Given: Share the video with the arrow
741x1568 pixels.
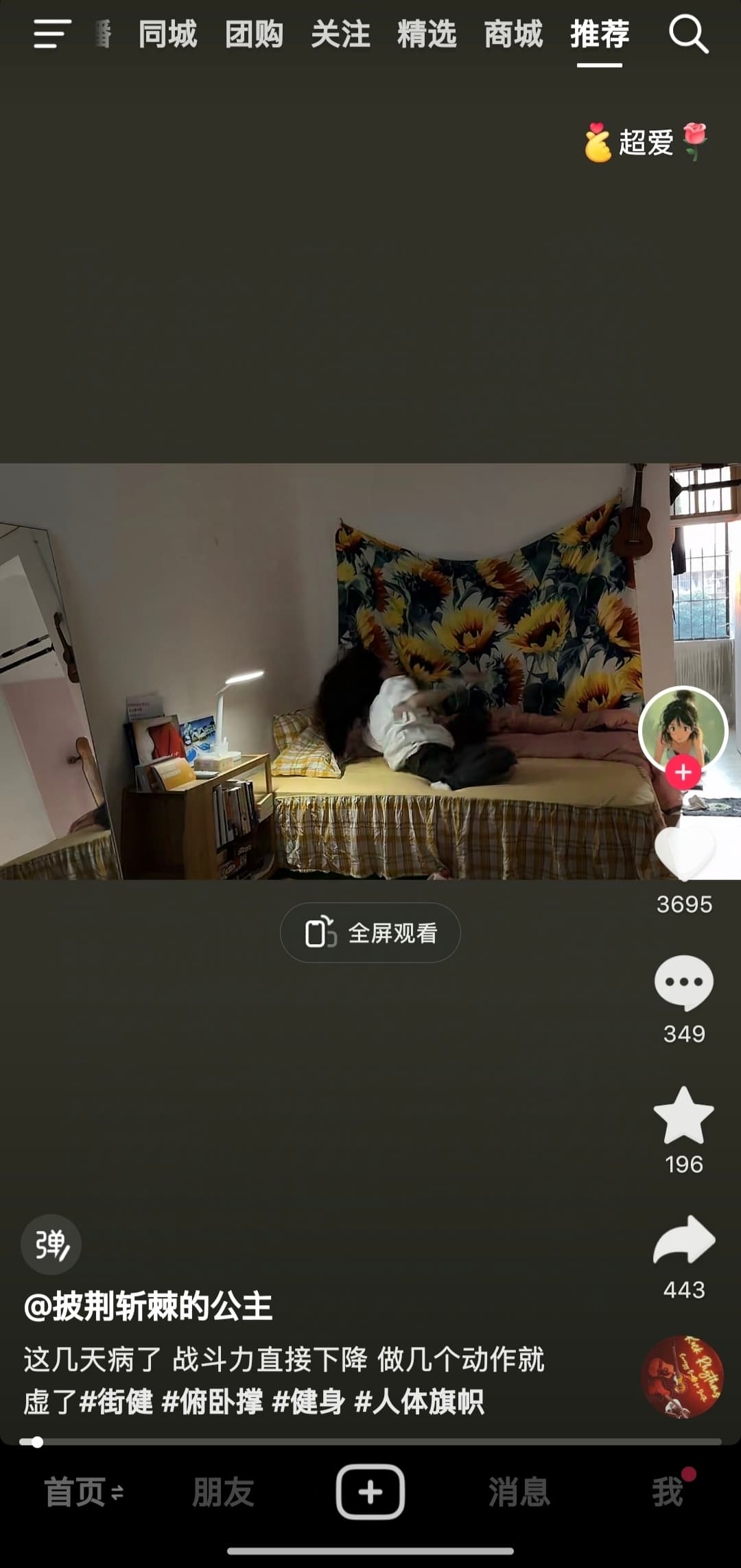Looking at the screenshot, I should point(684,1240).
